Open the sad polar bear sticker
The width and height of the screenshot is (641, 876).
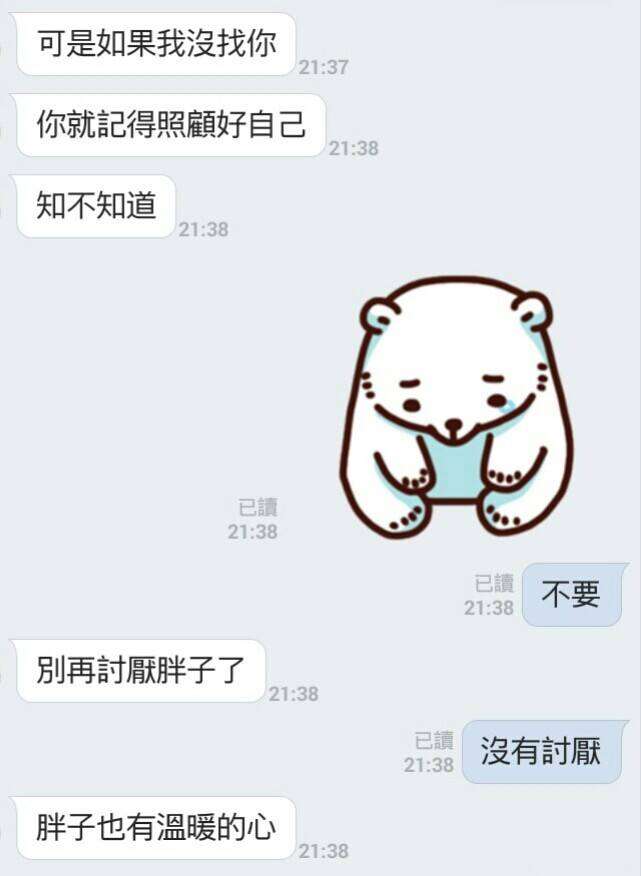(x=455, y=407)
